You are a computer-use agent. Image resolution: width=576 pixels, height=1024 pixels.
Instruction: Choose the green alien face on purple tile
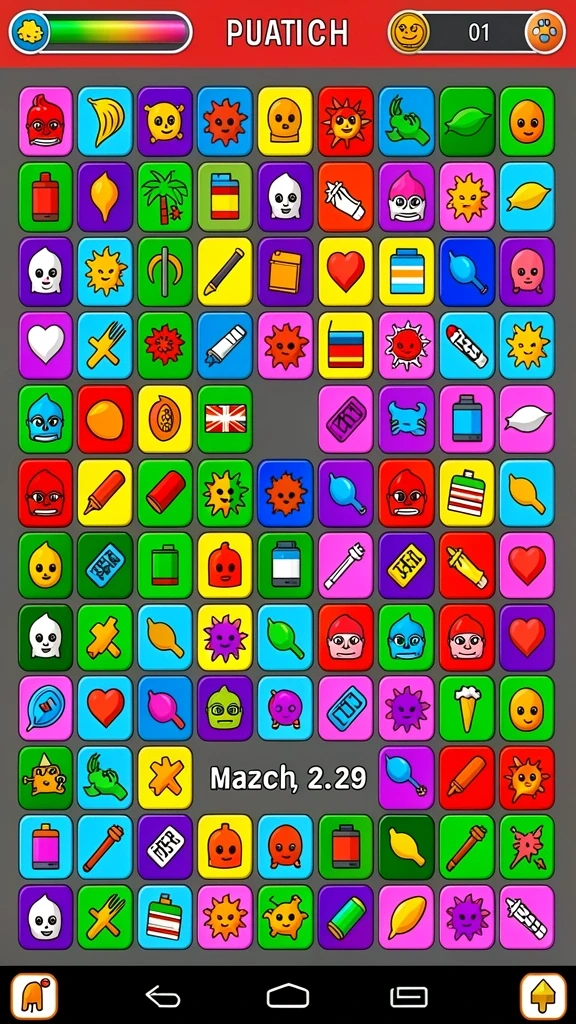(x=225, y=709)
